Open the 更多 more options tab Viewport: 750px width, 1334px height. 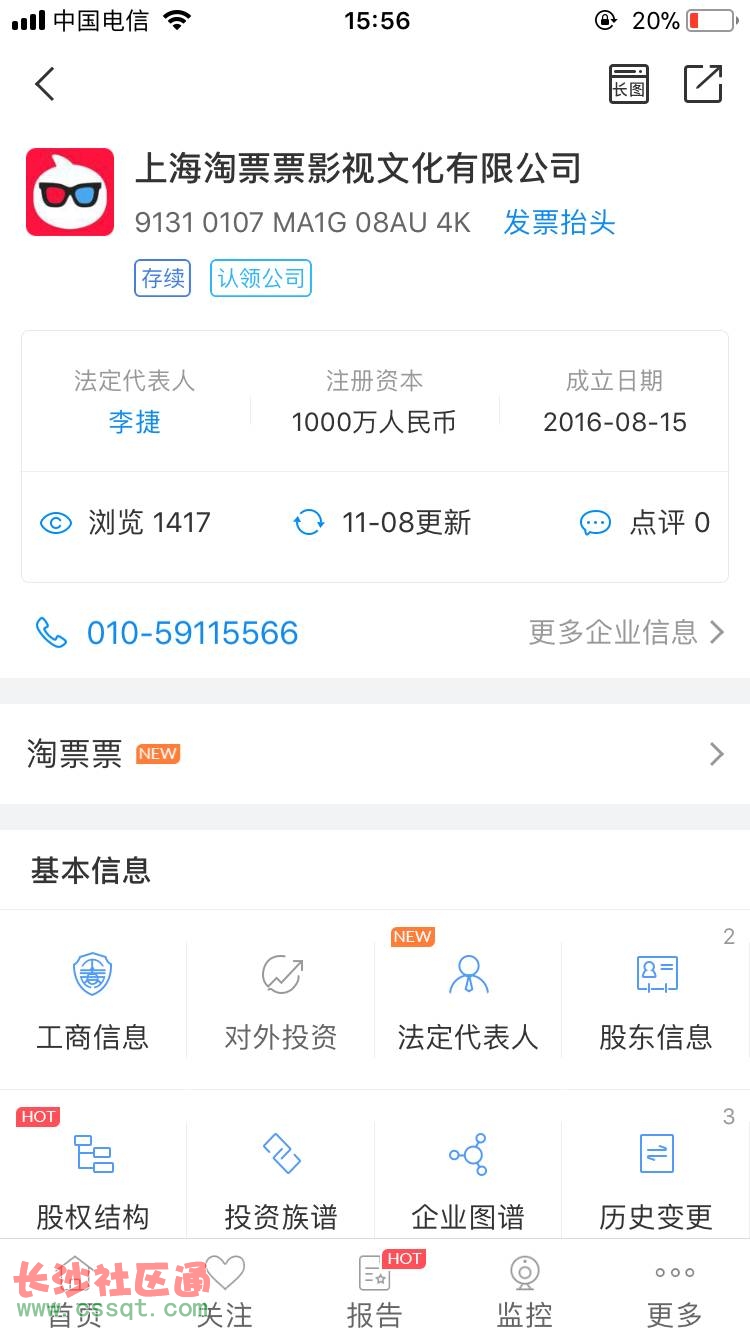[675, 1291]
